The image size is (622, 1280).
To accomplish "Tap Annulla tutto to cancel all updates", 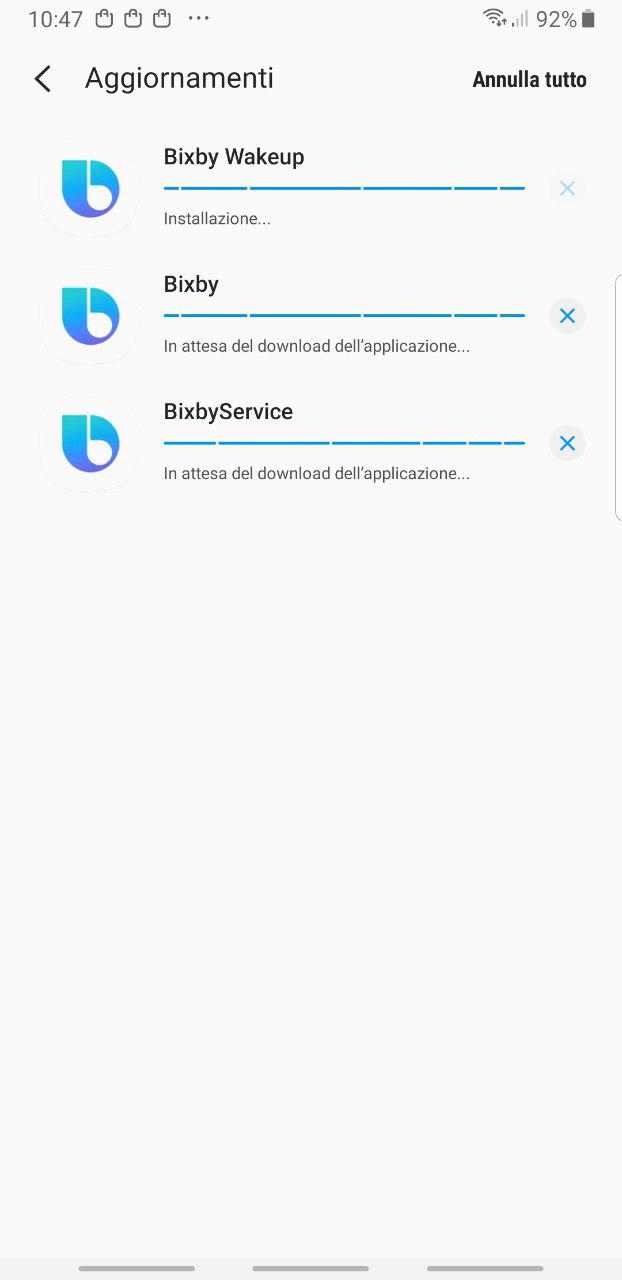I will click(529, 80).
